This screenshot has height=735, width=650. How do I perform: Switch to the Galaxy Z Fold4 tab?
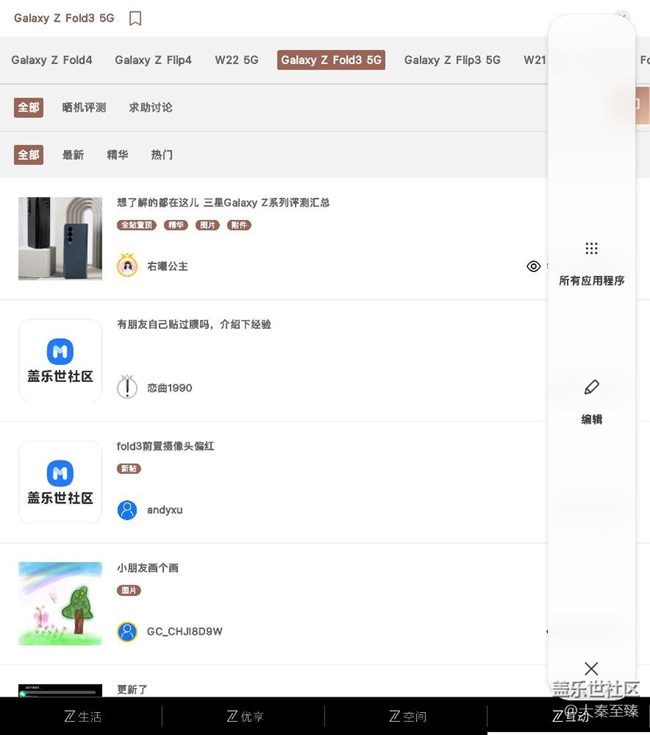click(x=52, y=60)
